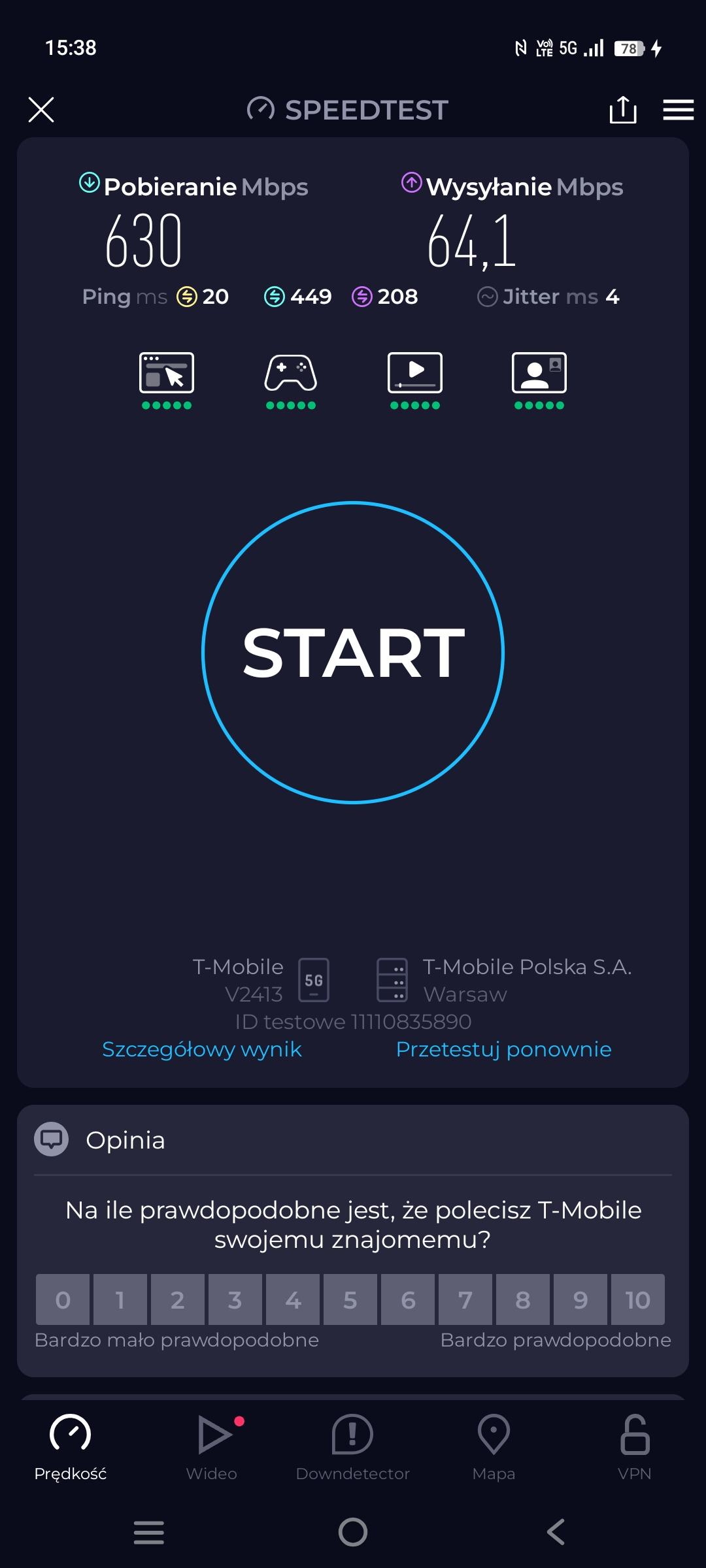Tap the system back button
Viewport: 706px width, 1568px height.
coord(556,1532)
